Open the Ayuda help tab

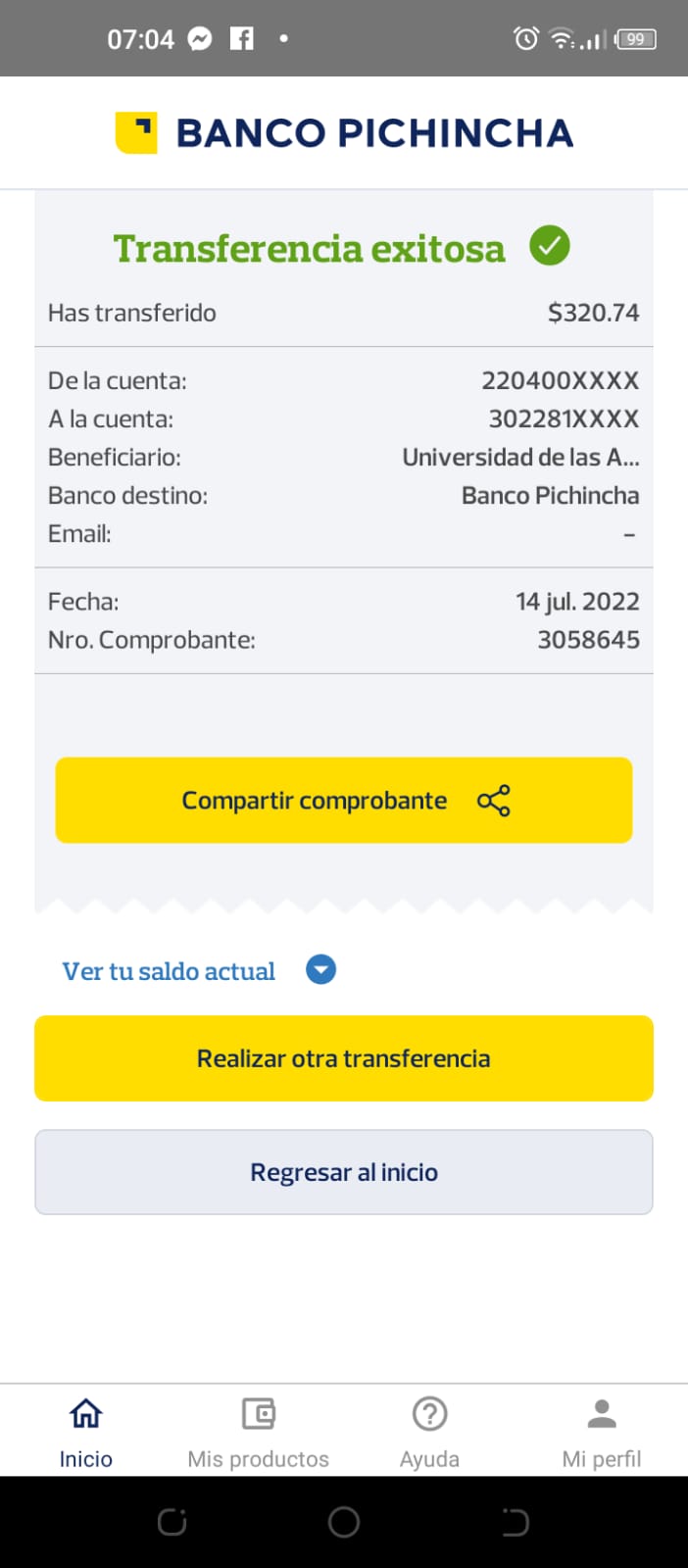pos(429,1431)
